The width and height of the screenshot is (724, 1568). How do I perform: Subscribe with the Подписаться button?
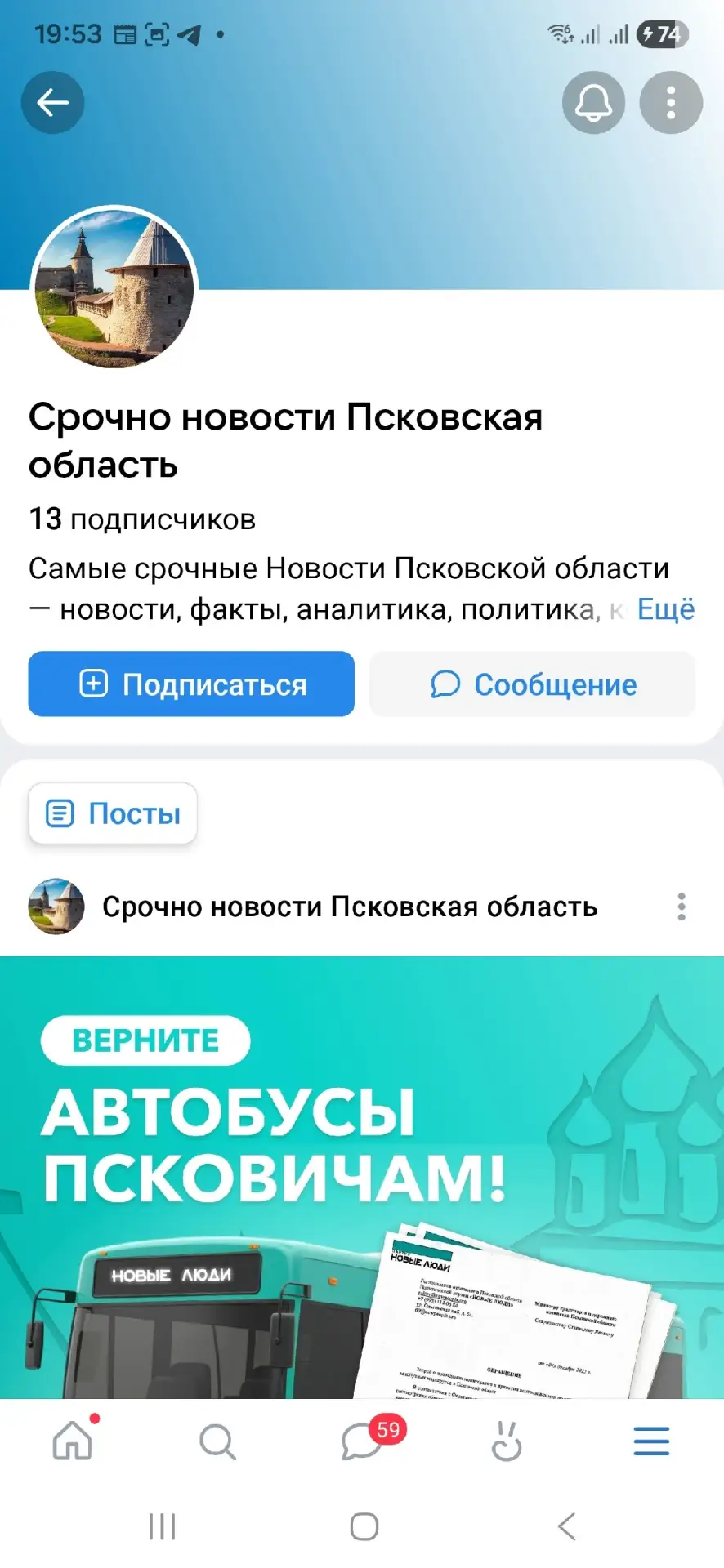point(191,684)
